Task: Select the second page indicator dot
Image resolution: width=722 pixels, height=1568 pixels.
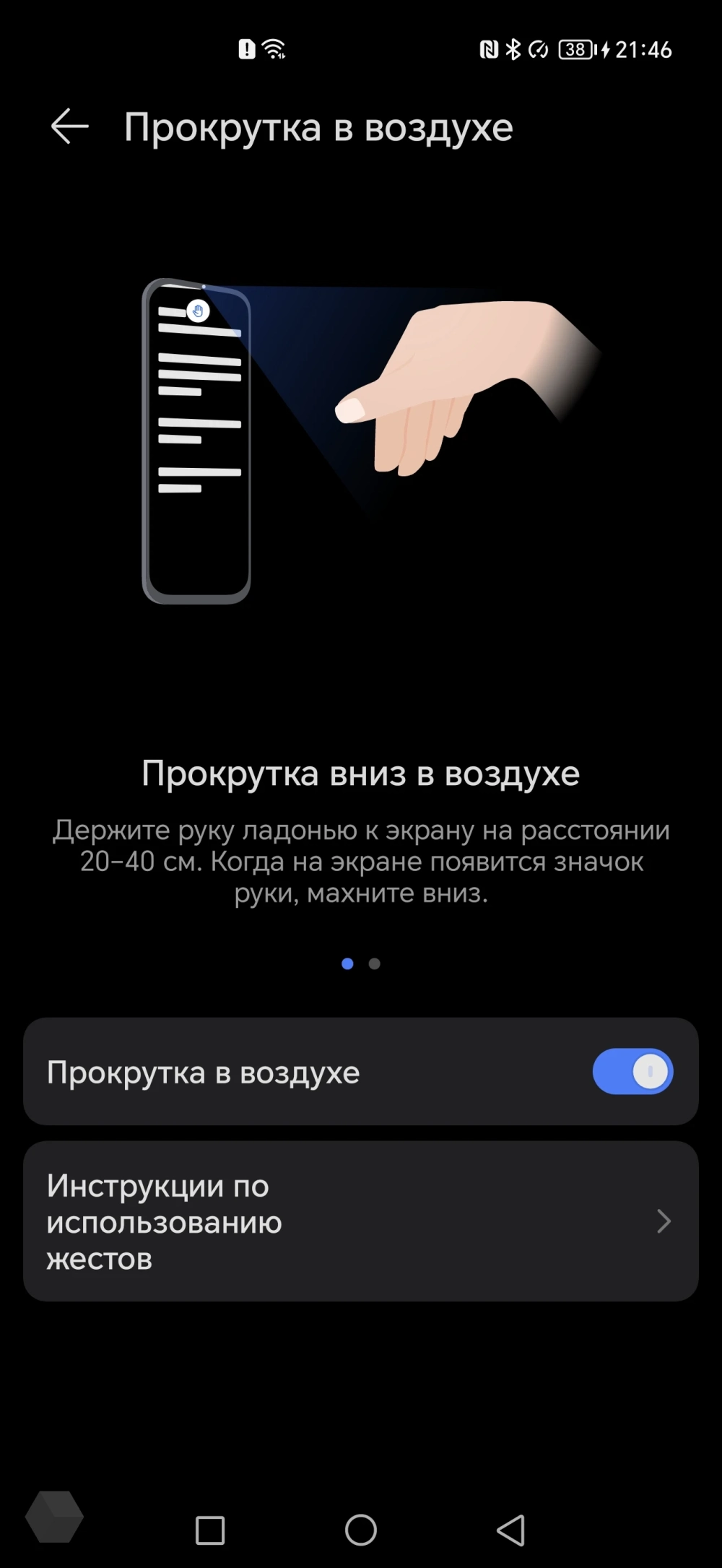Action: coord(375,963)
